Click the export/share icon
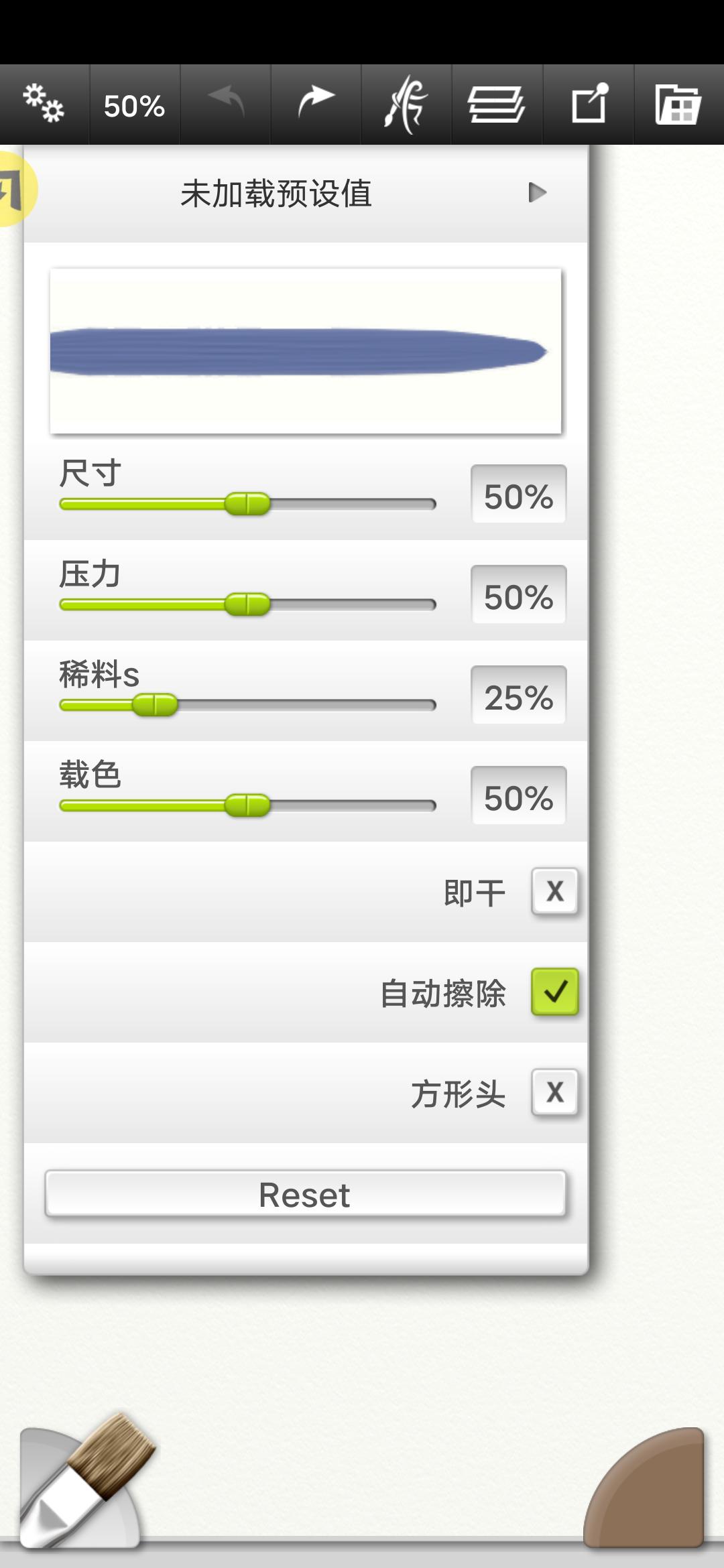Screen dimensions: 724x1568 (587, 104)
